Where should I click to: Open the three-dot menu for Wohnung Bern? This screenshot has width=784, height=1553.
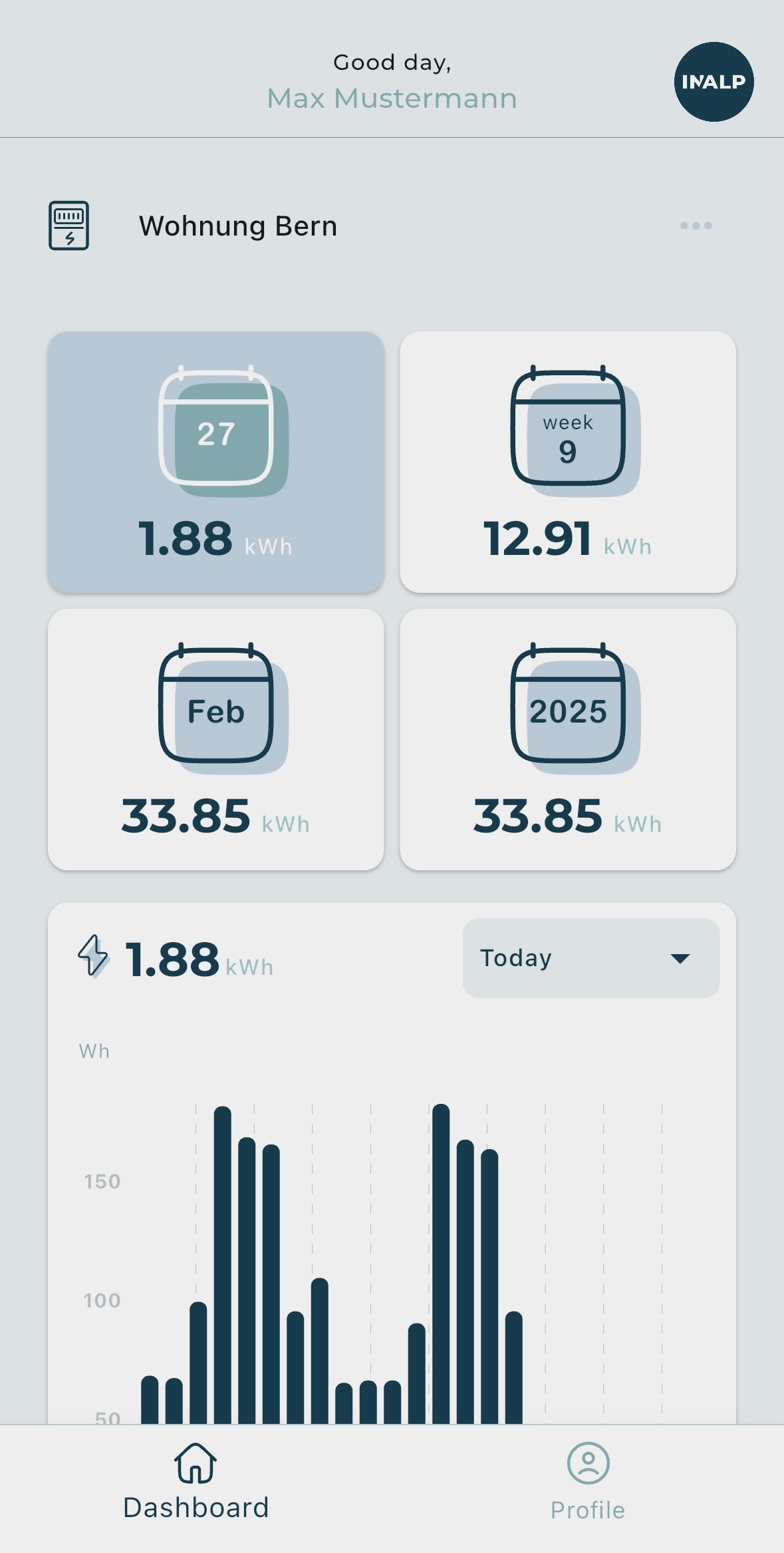point(696,226)
